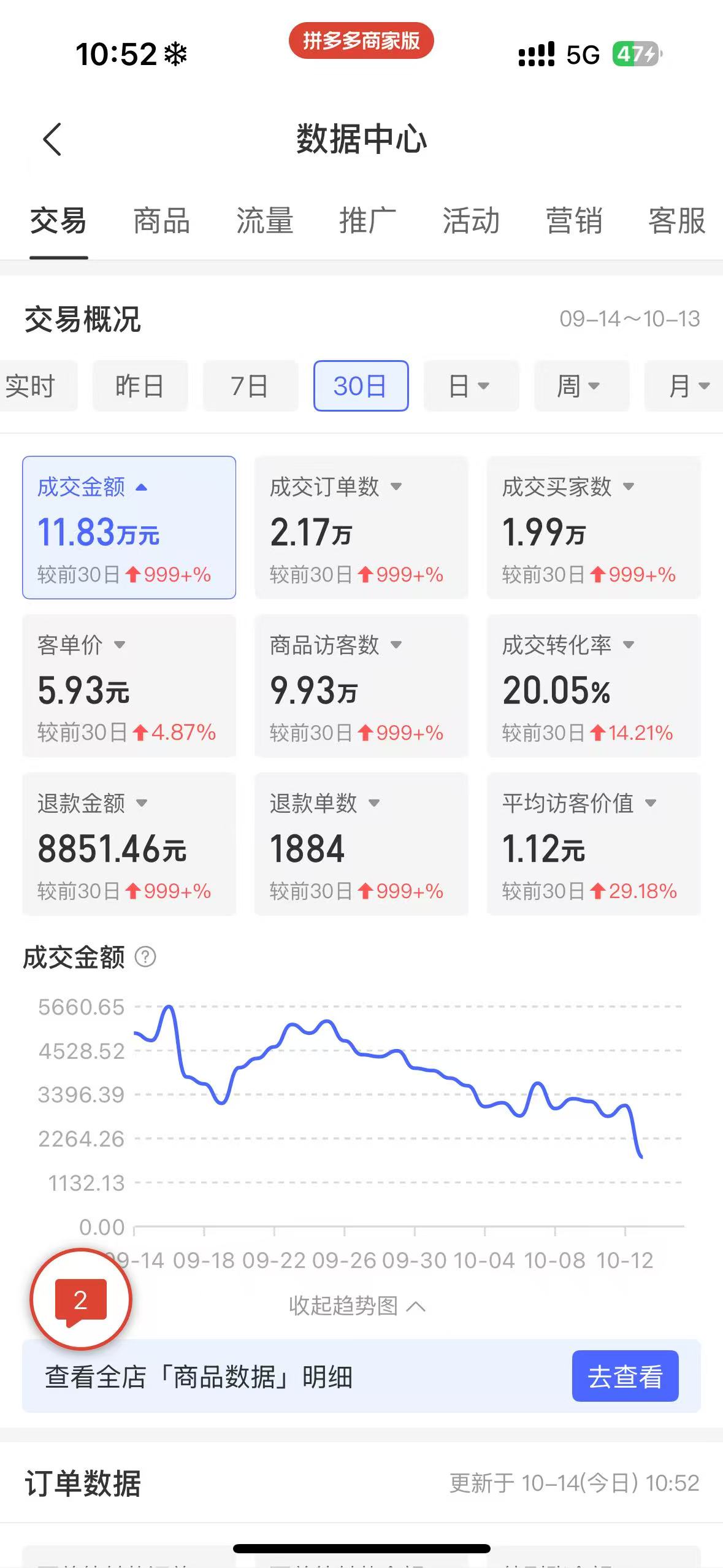Select the 昨日 time range chip
723x1568 pixels.
140,386
